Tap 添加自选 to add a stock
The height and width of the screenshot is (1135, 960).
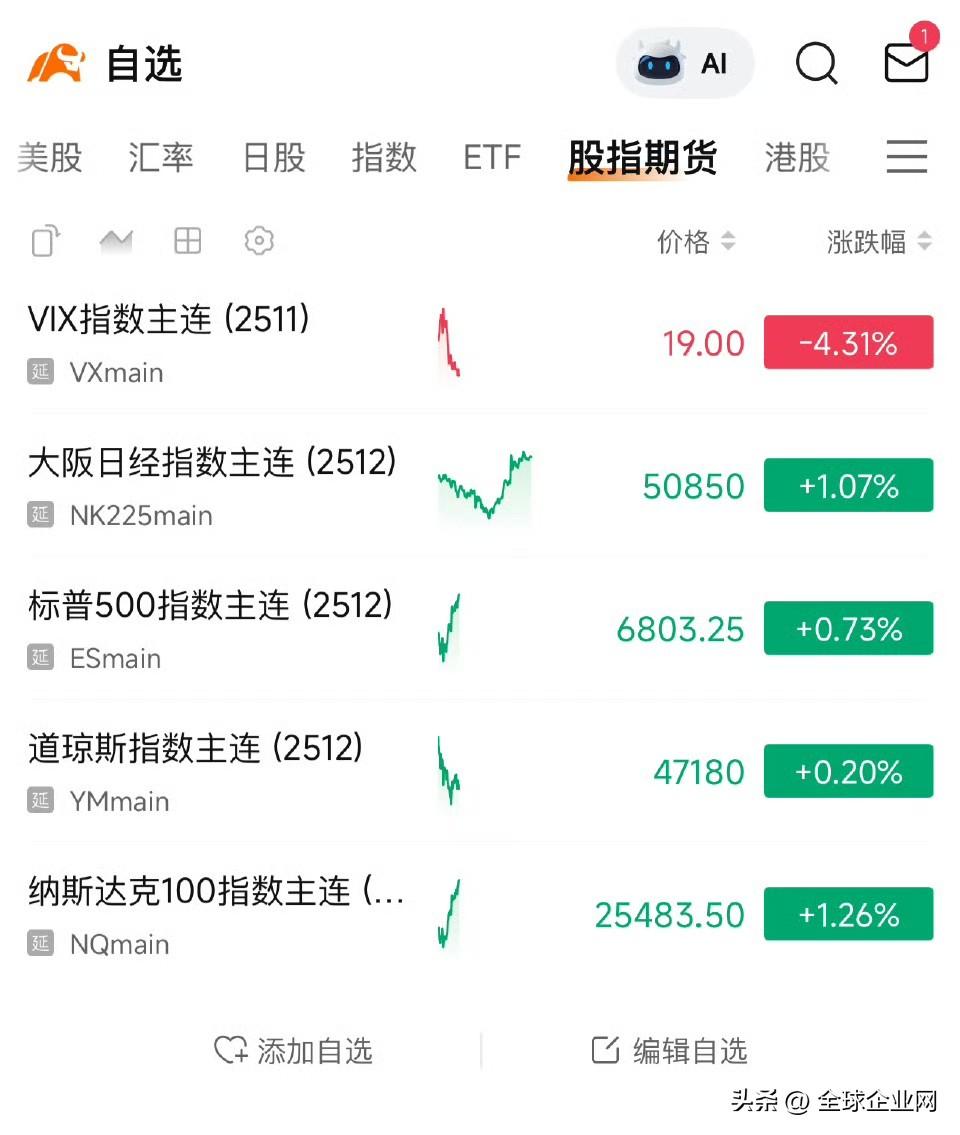(293, 1050)
